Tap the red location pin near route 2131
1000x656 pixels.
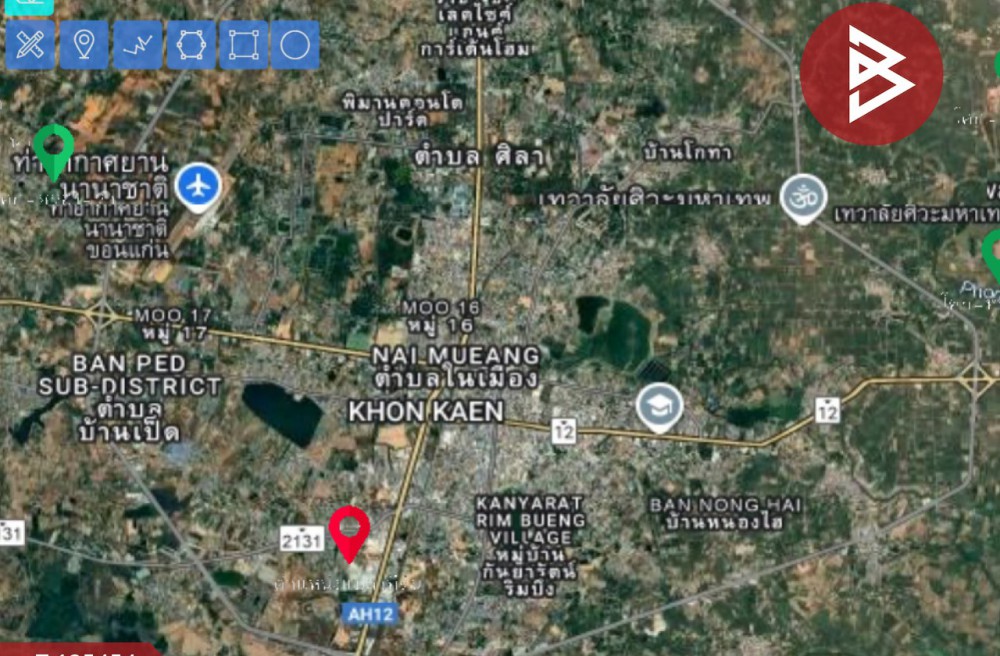349,531
